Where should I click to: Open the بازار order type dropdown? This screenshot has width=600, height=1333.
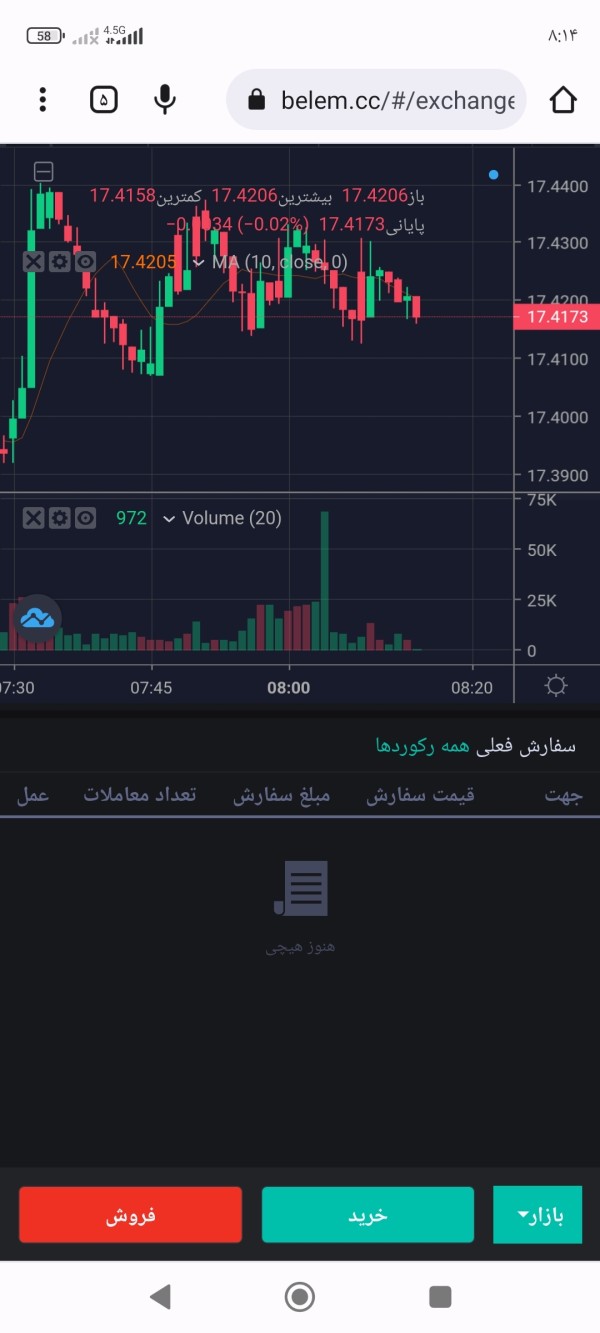pos(538,1215)
